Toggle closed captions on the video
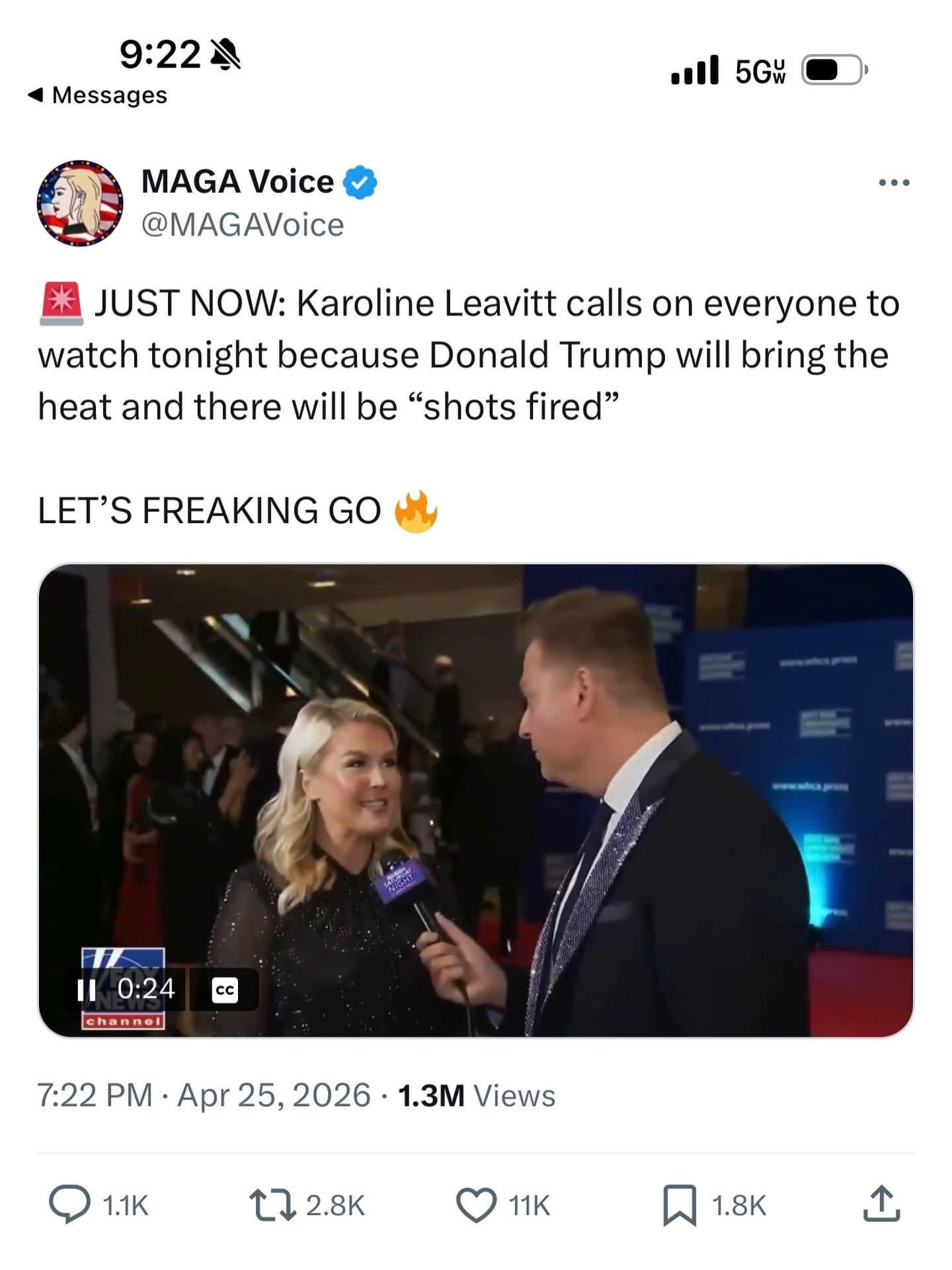The height and width of the screenshot is (1270, 952). [x=225, y=990]
